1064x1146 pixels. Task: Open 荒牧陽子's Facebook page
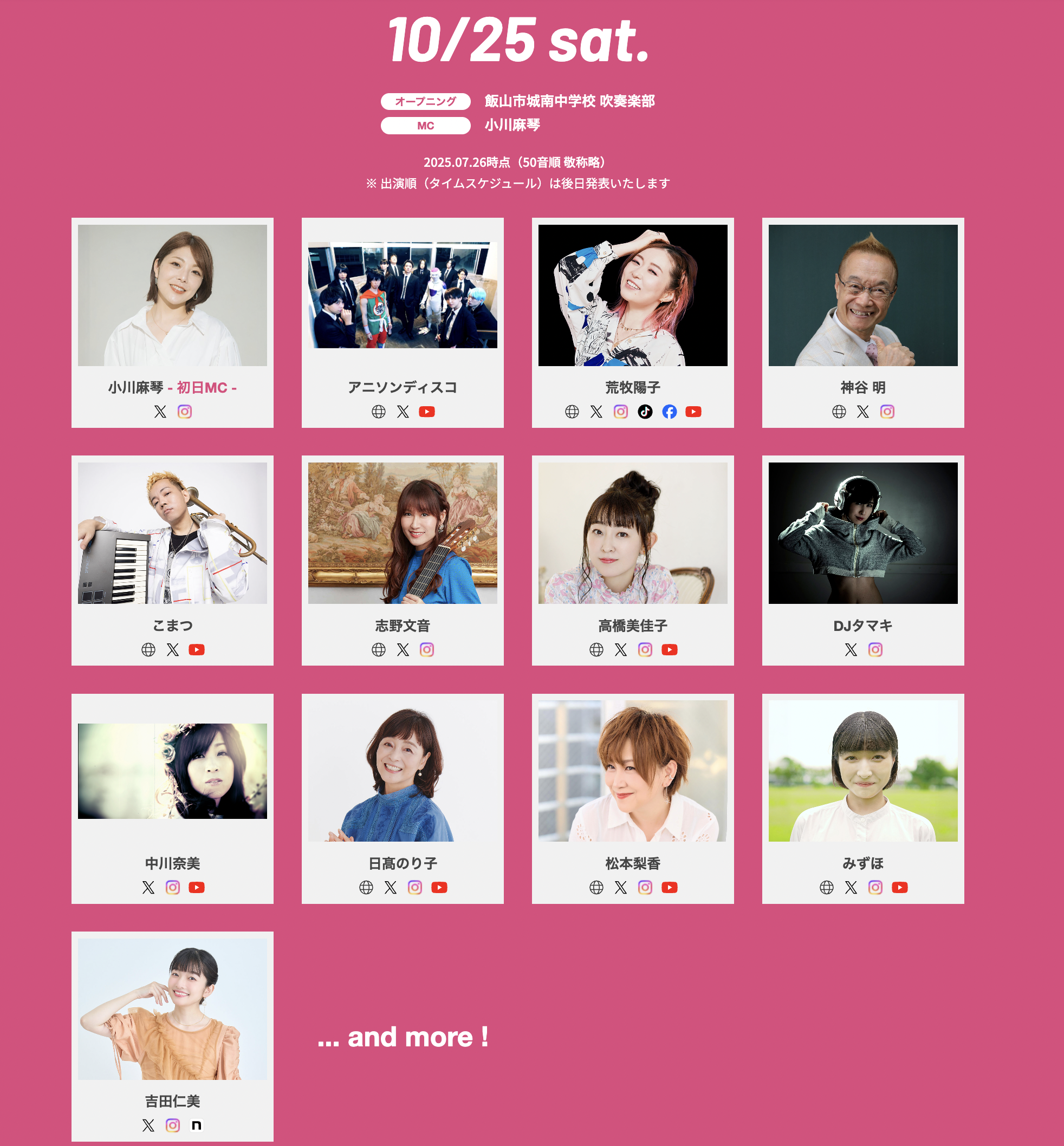tap(669, 412)
